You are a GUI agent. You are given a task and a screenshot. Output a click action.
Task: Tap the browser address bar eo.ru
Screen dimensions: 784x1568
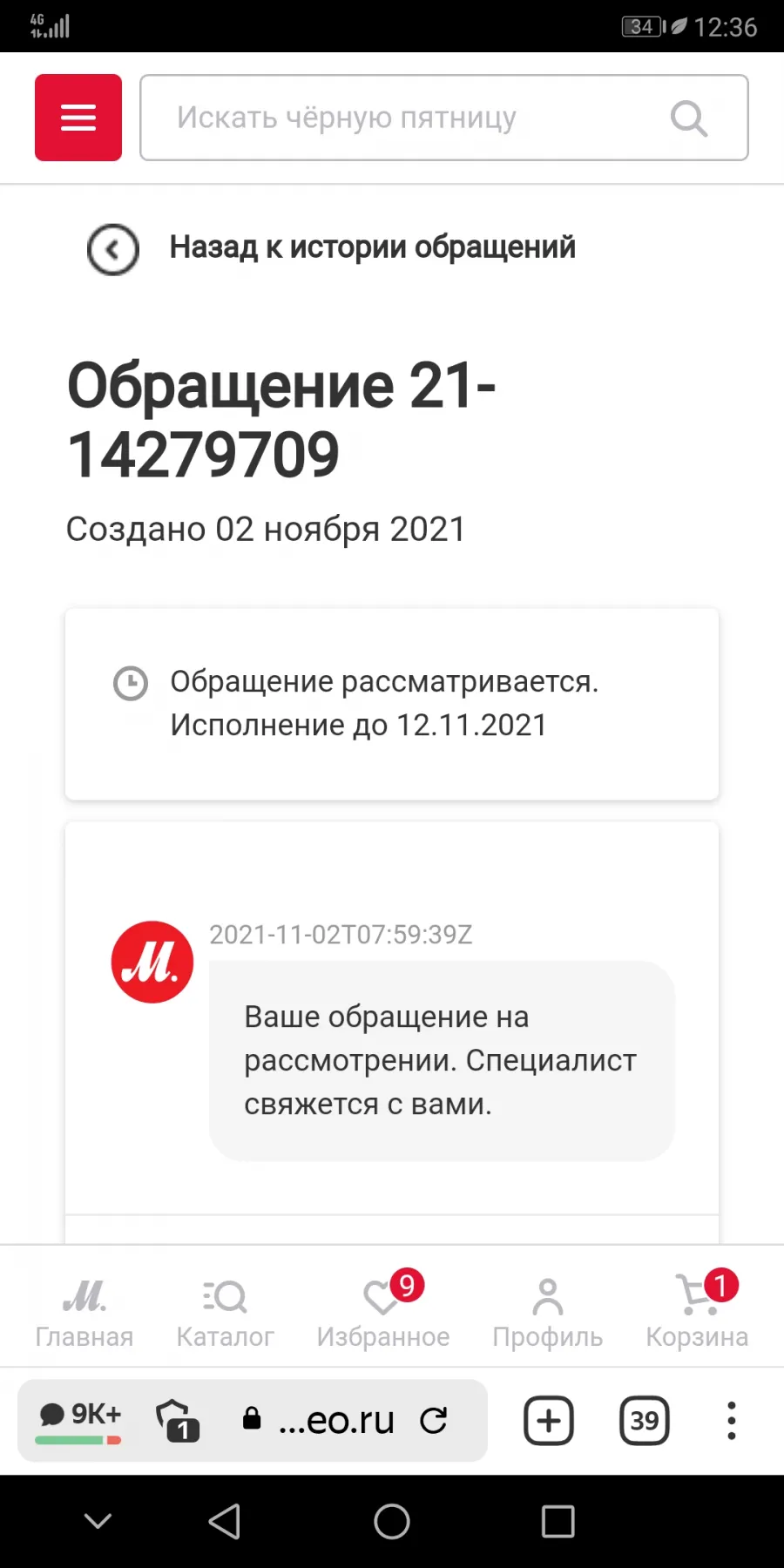[x=335, y=1421]
